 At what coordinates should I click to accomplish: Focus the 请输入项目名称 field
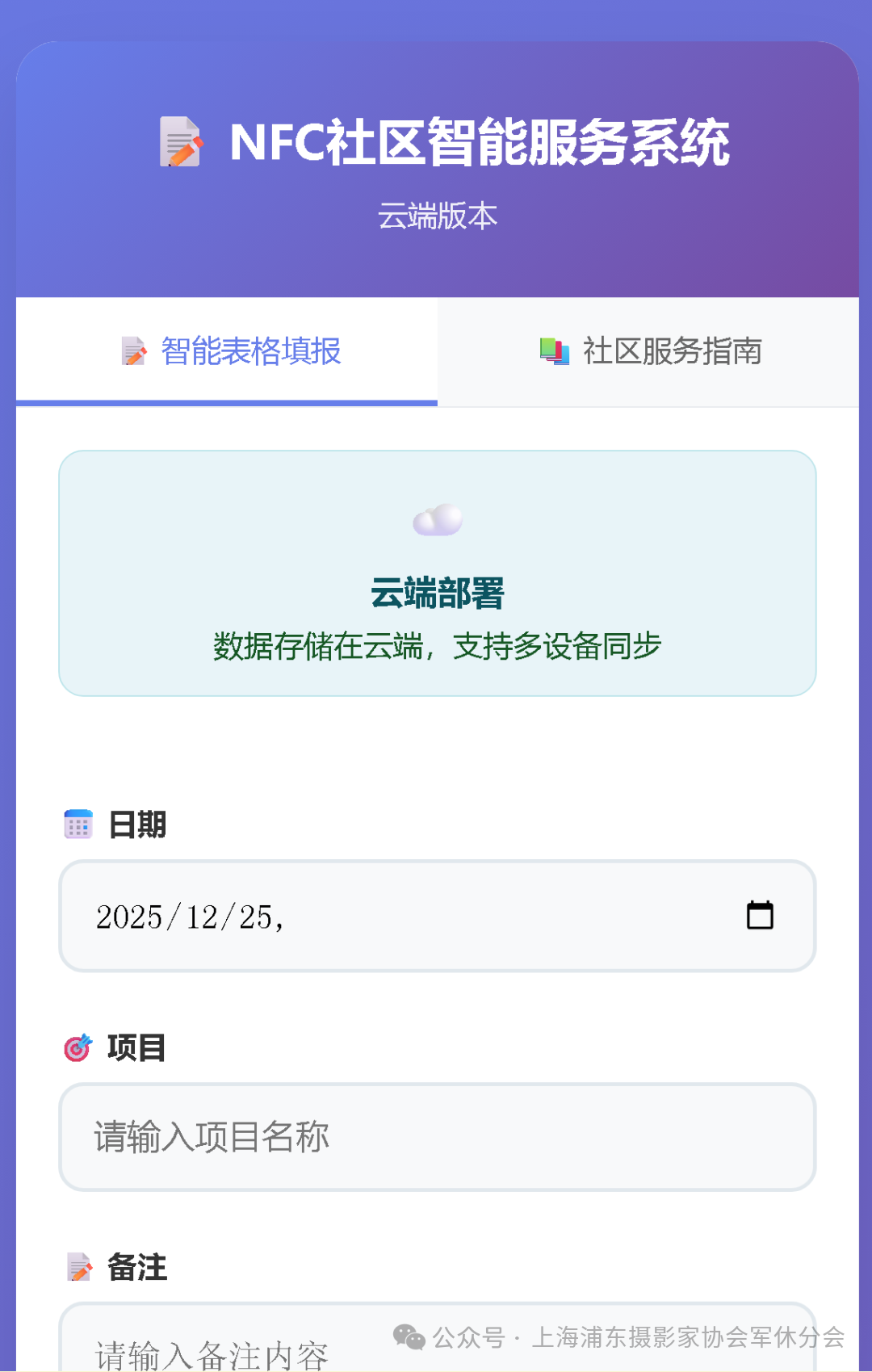click(437, 1137)
